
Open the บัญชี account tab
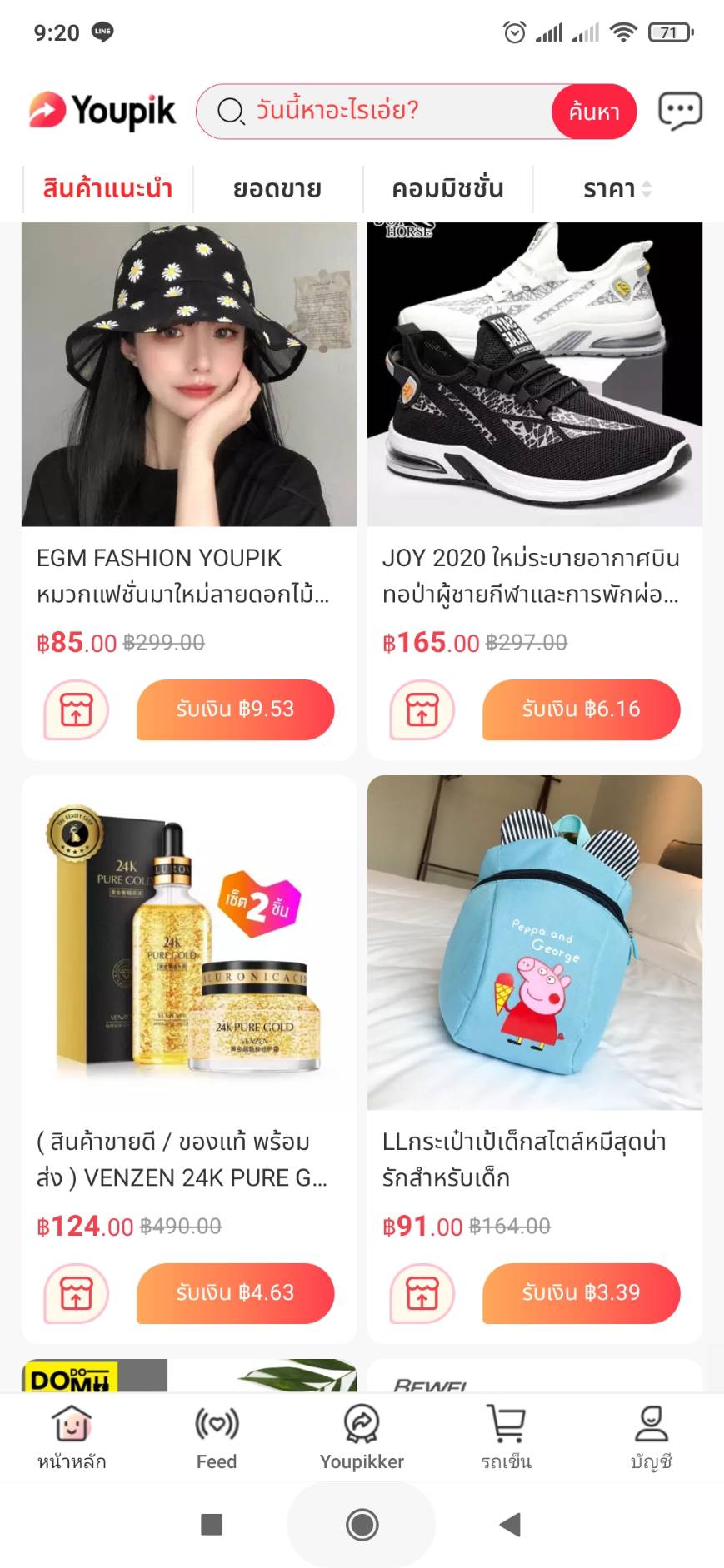click(651, 1438)
